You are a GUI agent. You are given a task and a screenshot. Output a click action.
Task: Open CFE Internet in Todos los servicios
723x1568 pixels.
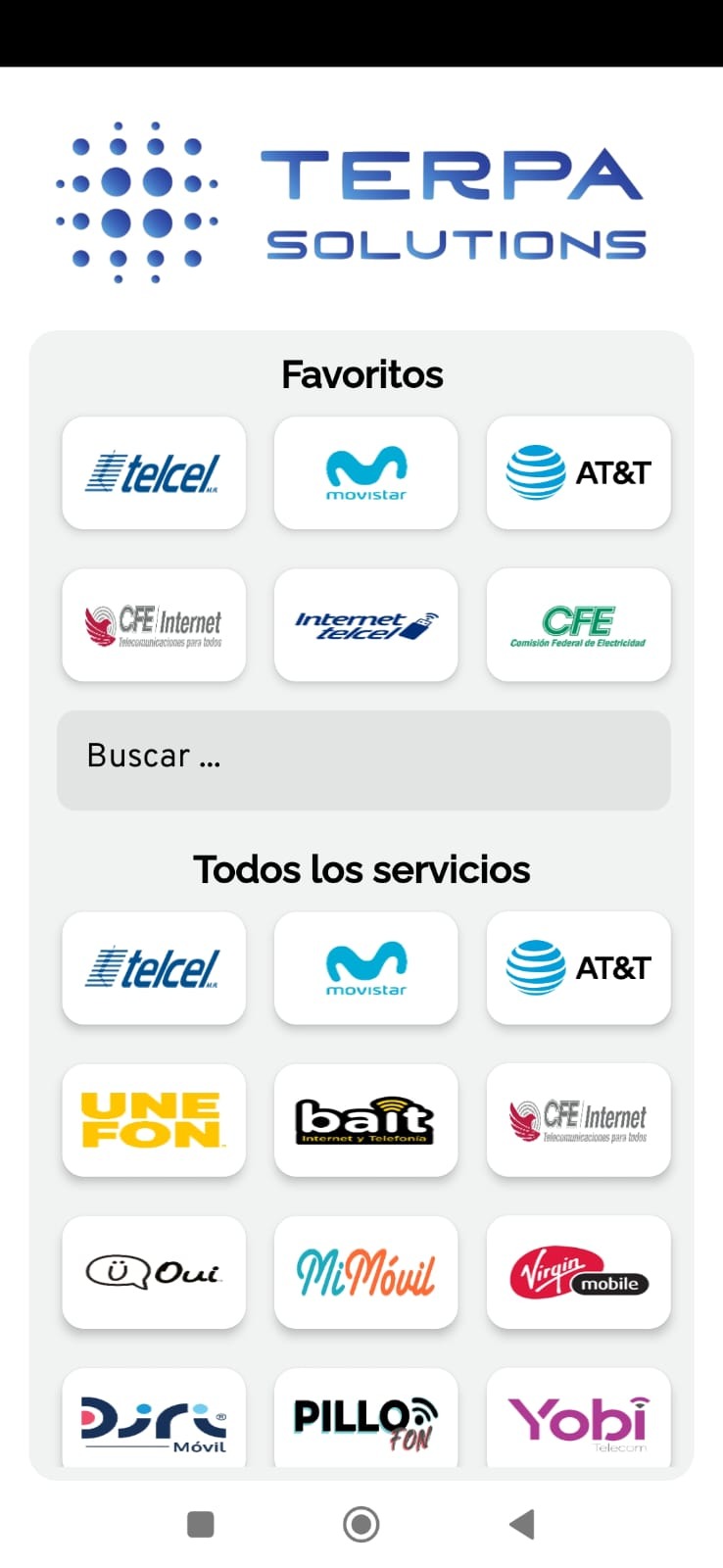tap(578, 1120)
